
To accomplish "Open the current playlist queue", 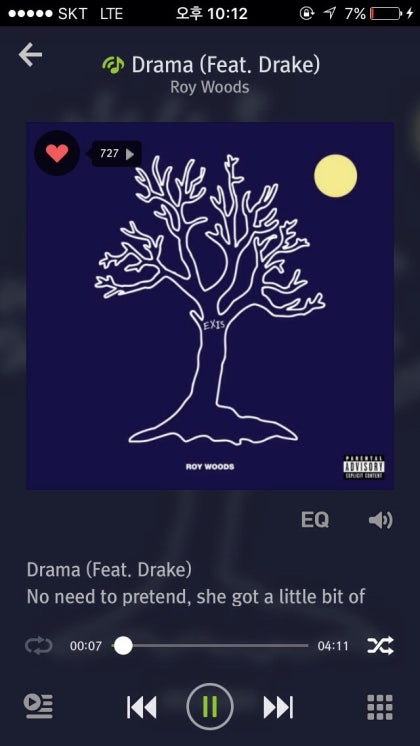I will click(39, 707).
